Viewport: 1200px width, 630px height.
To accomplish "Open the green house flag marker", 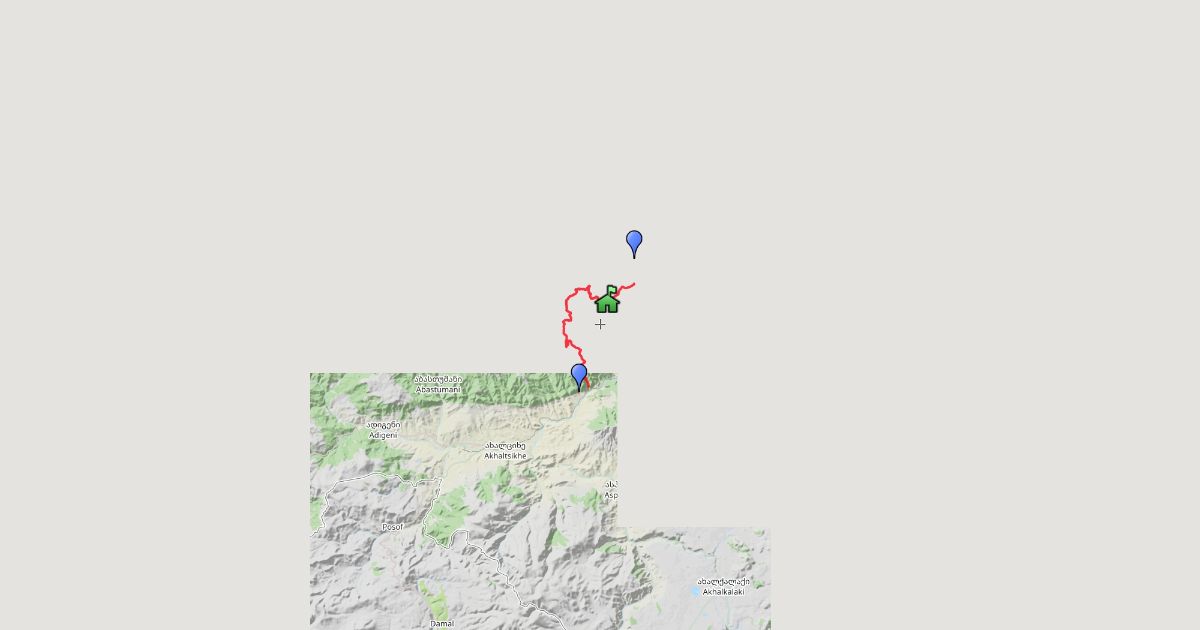I will pyautogui.click(x=607, y=300).
